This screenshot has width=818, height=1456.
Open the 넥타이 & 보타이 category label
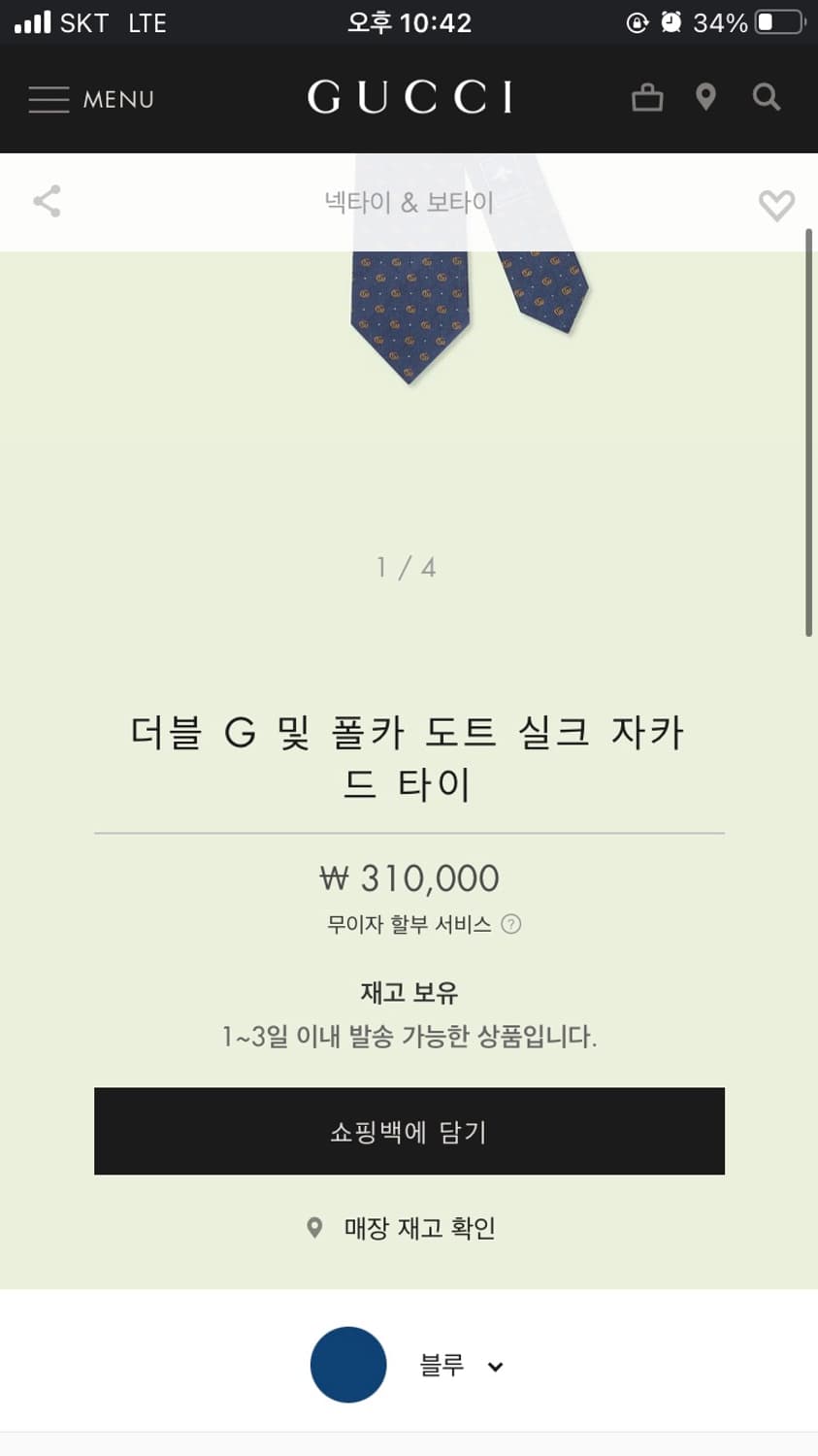point(409,203)
